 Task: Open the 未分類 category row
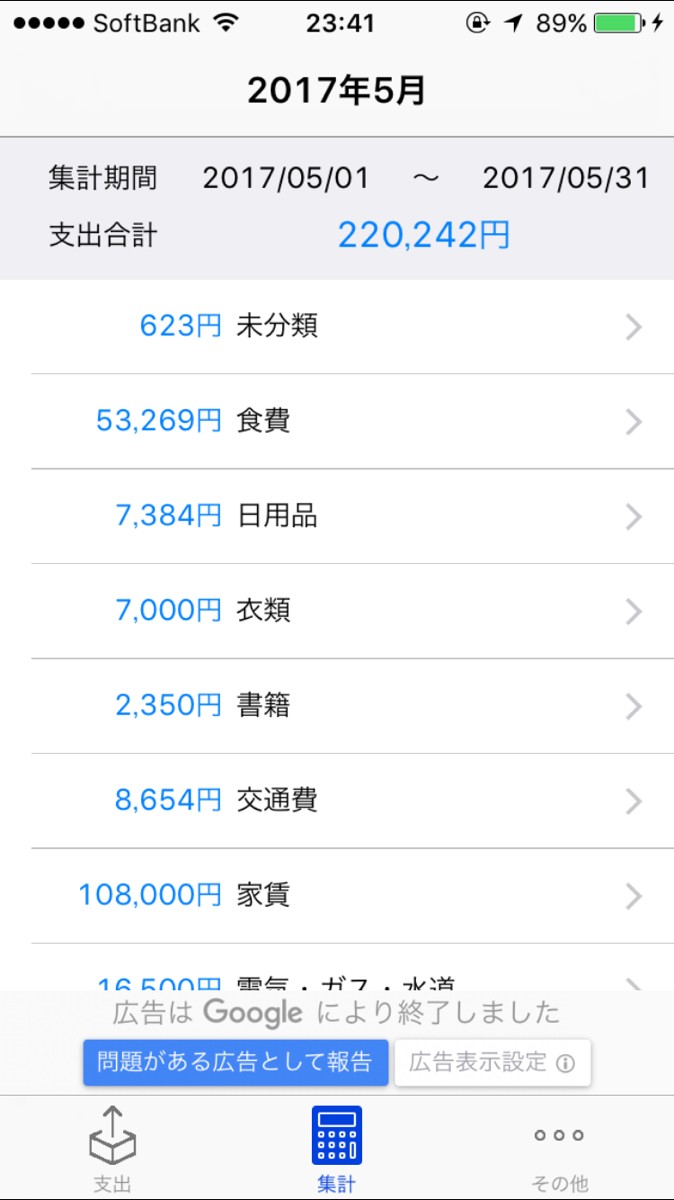337,327
